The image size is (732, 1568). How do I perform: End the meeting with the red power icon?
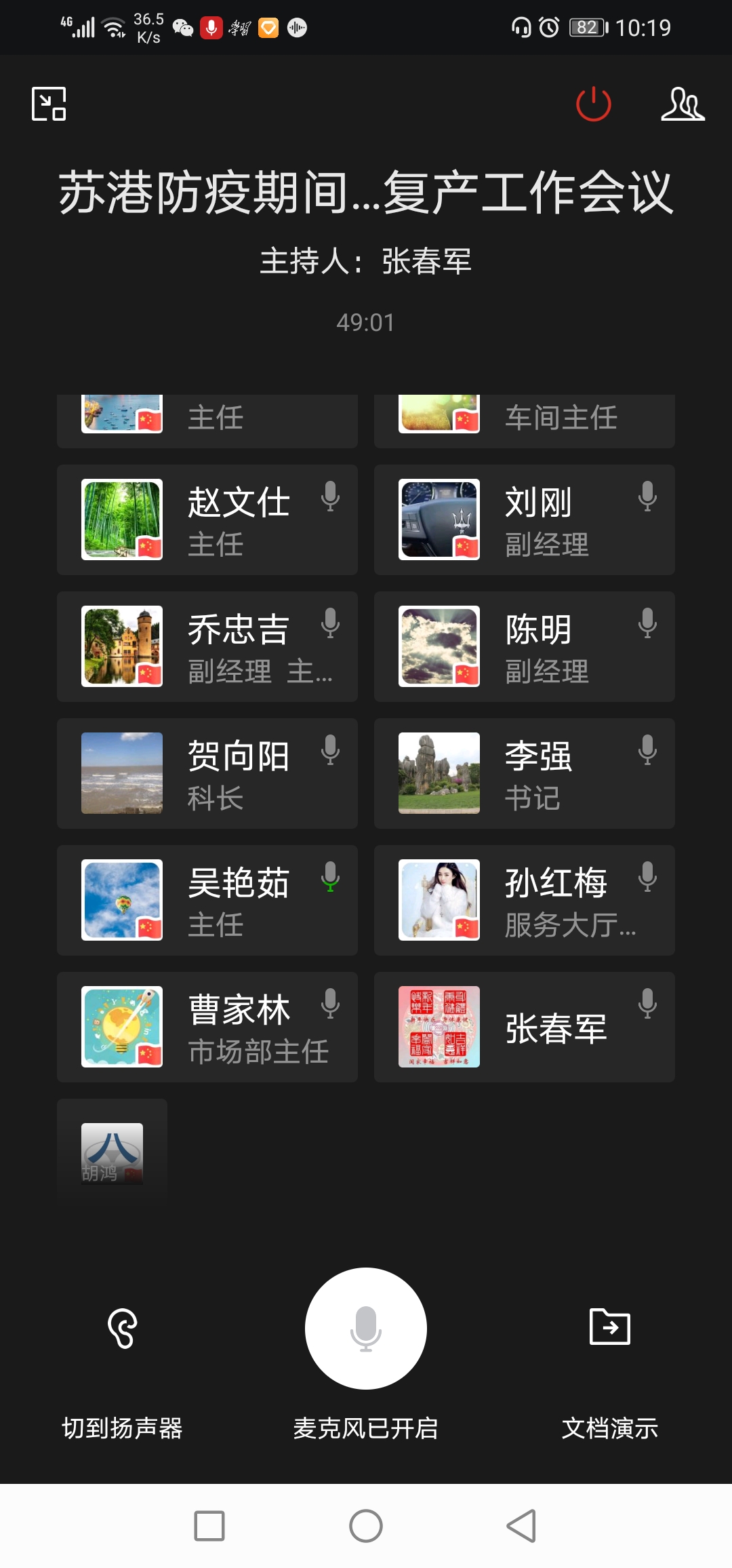(593, 104)
